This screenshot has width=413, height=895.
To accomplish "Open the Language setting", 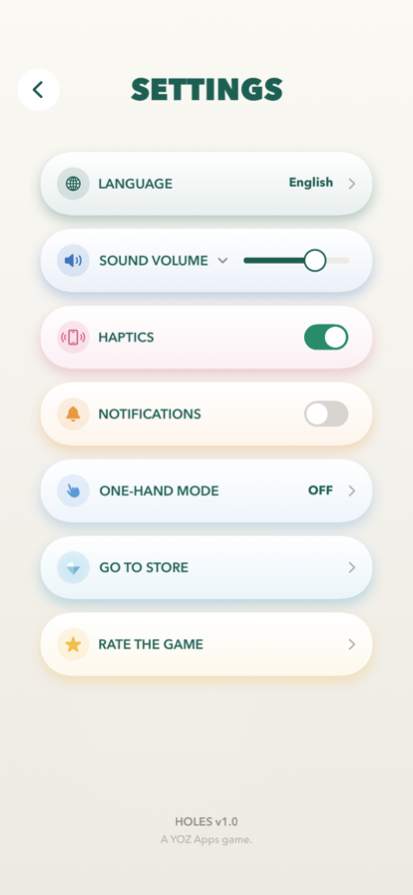I will (206, 184).
